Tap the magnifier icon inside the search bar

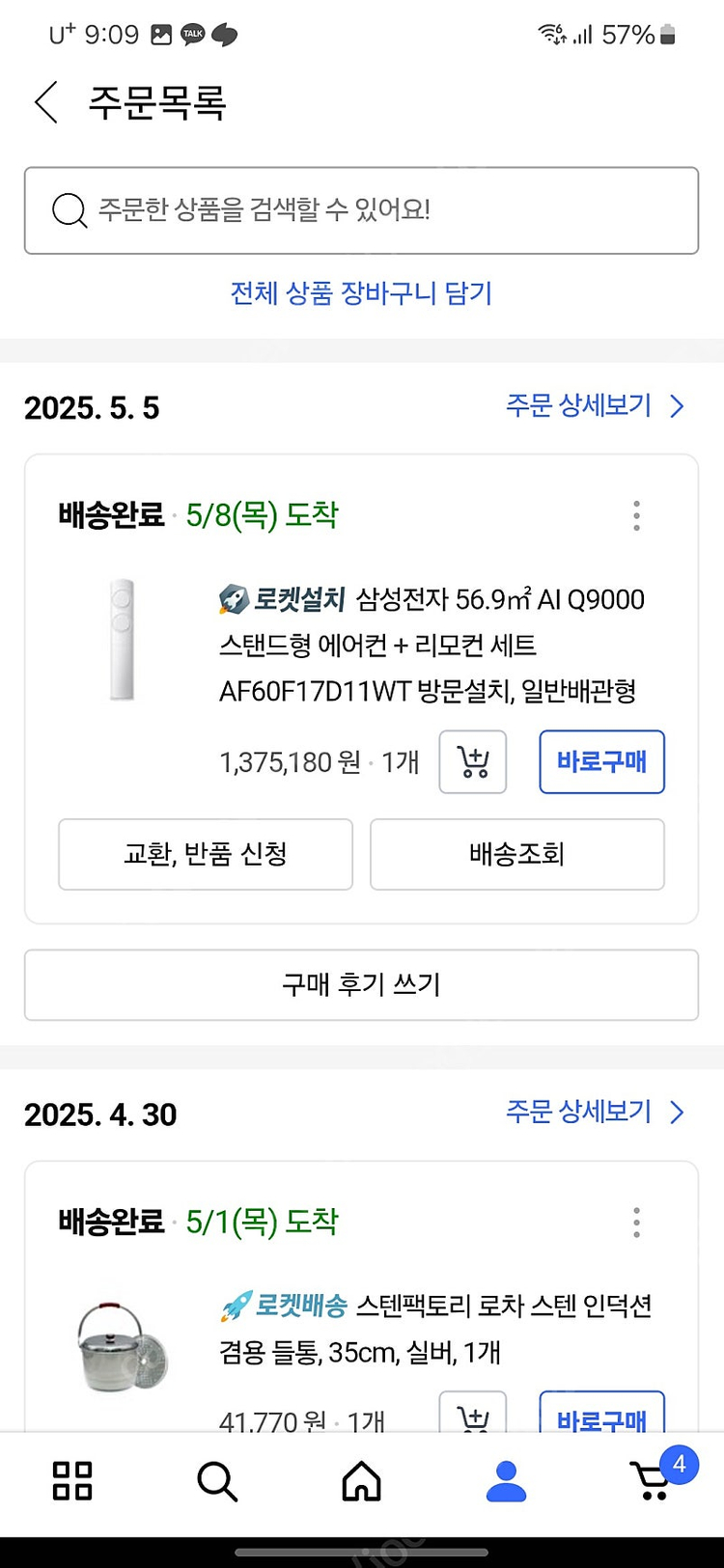pos(68,209)
